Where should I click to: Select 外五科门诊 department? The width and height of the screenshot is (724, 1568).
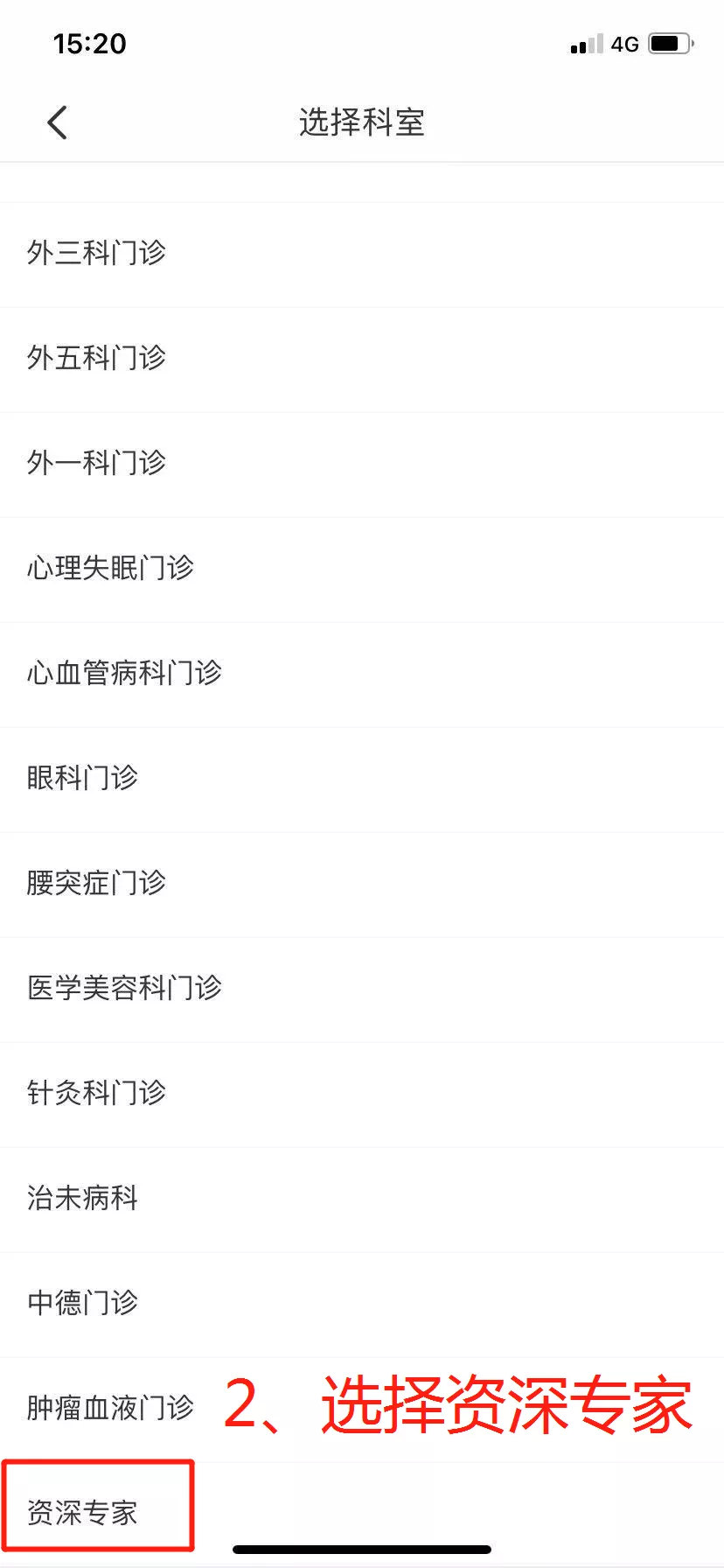[x=362, y=360]
